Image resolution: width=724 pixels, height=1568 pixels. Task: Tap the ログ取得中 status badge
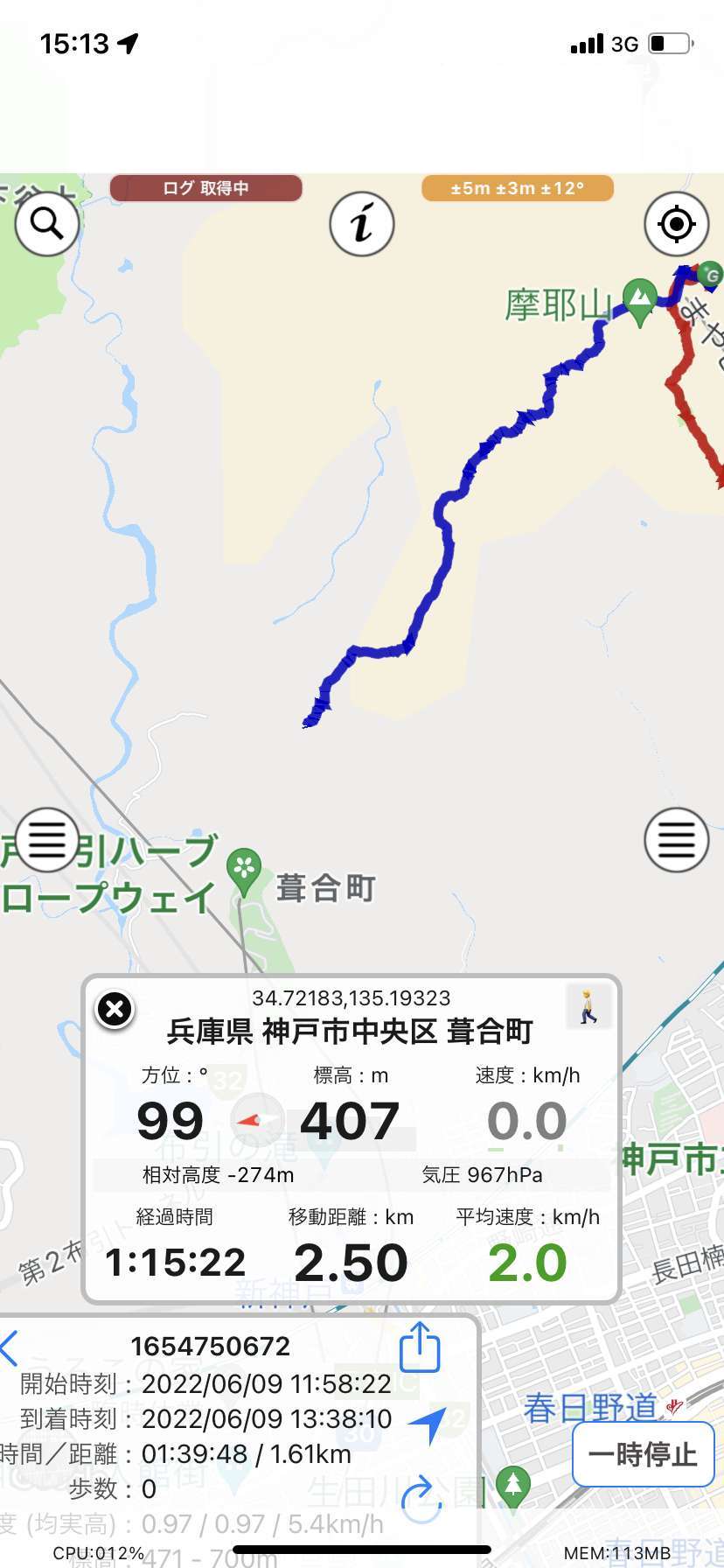click(x=206, y=188)
